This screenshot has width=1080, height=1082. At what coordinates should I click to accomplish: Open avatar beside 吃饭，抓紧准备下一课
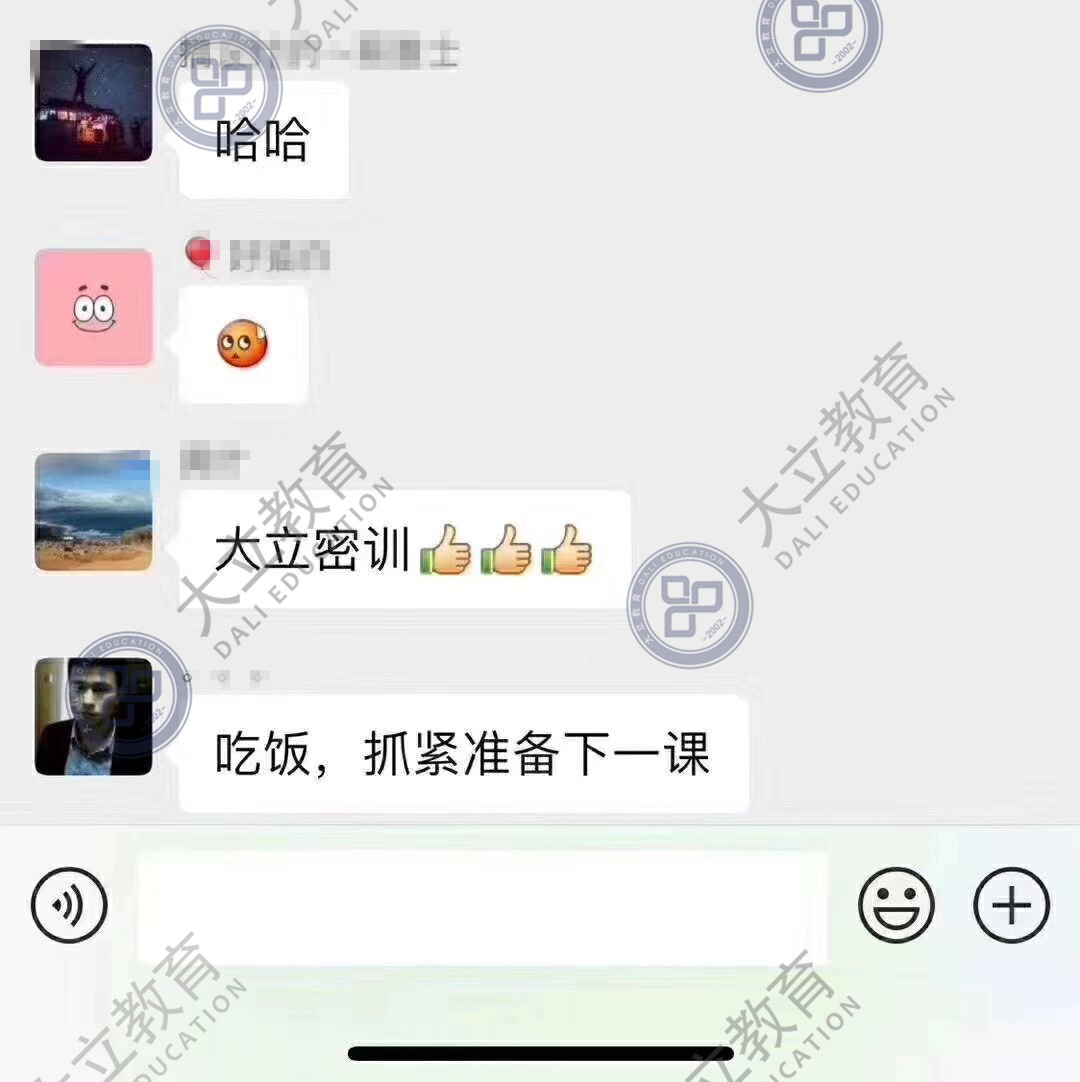94,716
